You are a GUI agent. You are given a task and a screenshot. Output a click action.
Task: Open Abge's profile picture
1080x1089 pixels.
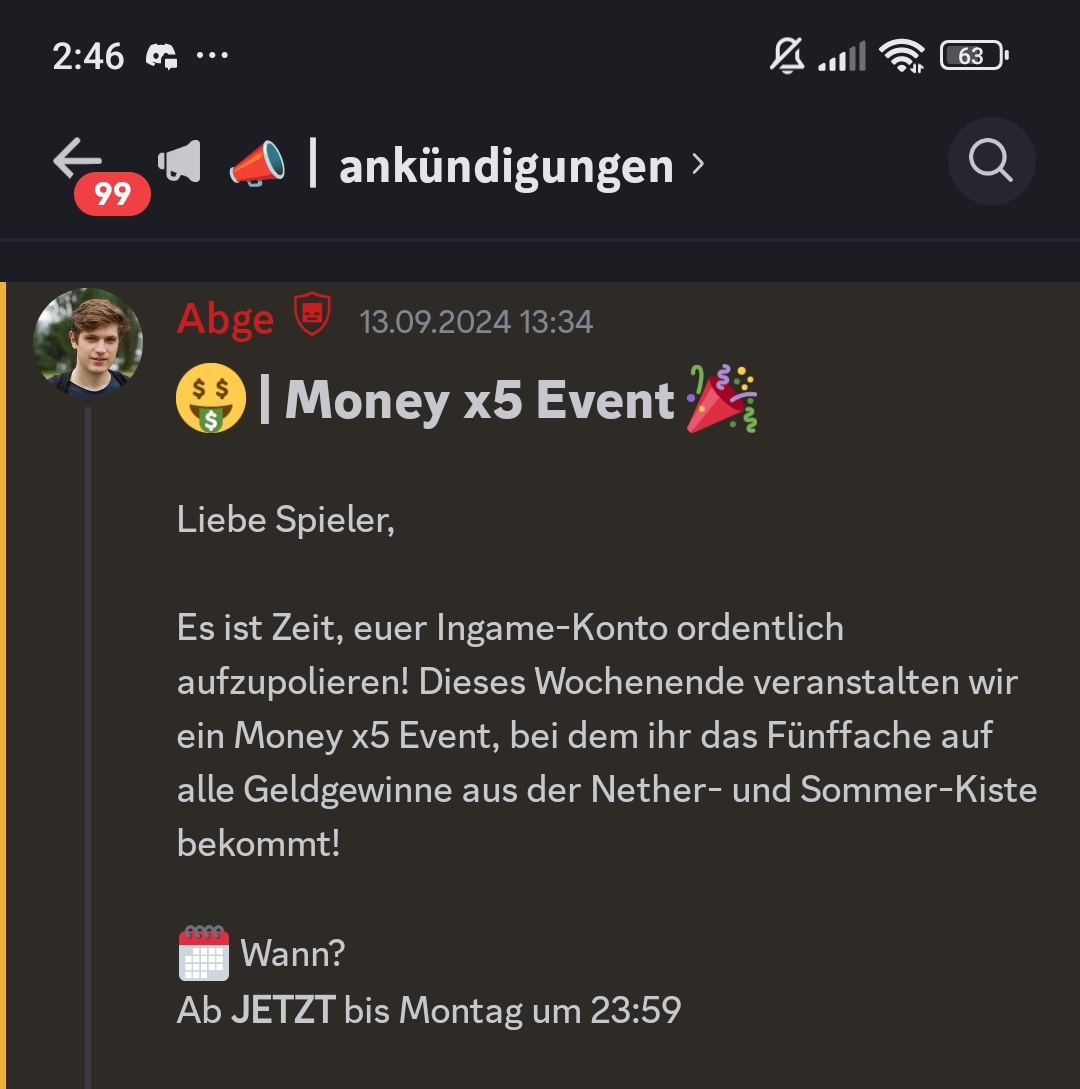click(x=88, y=342)
